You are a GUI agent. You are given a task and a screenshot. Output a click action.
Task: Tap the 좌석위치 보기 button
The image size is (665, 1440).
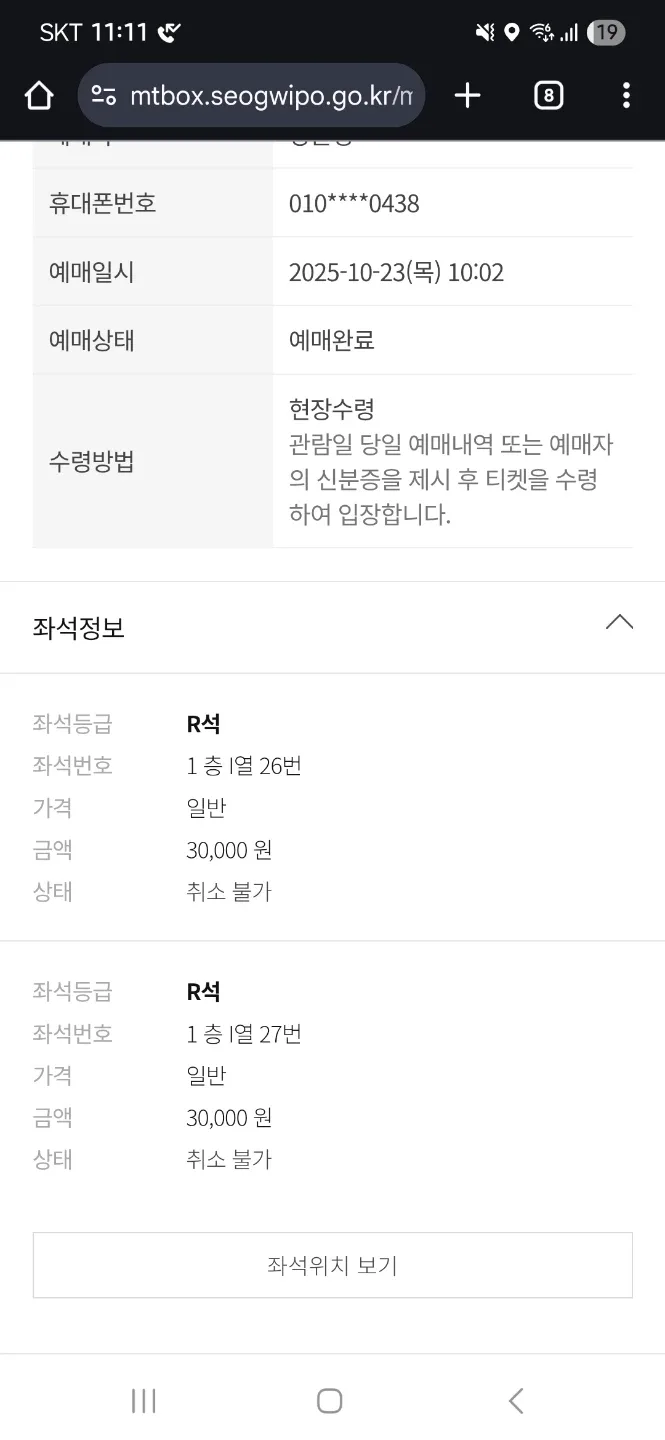click(x=332, y=1265)
